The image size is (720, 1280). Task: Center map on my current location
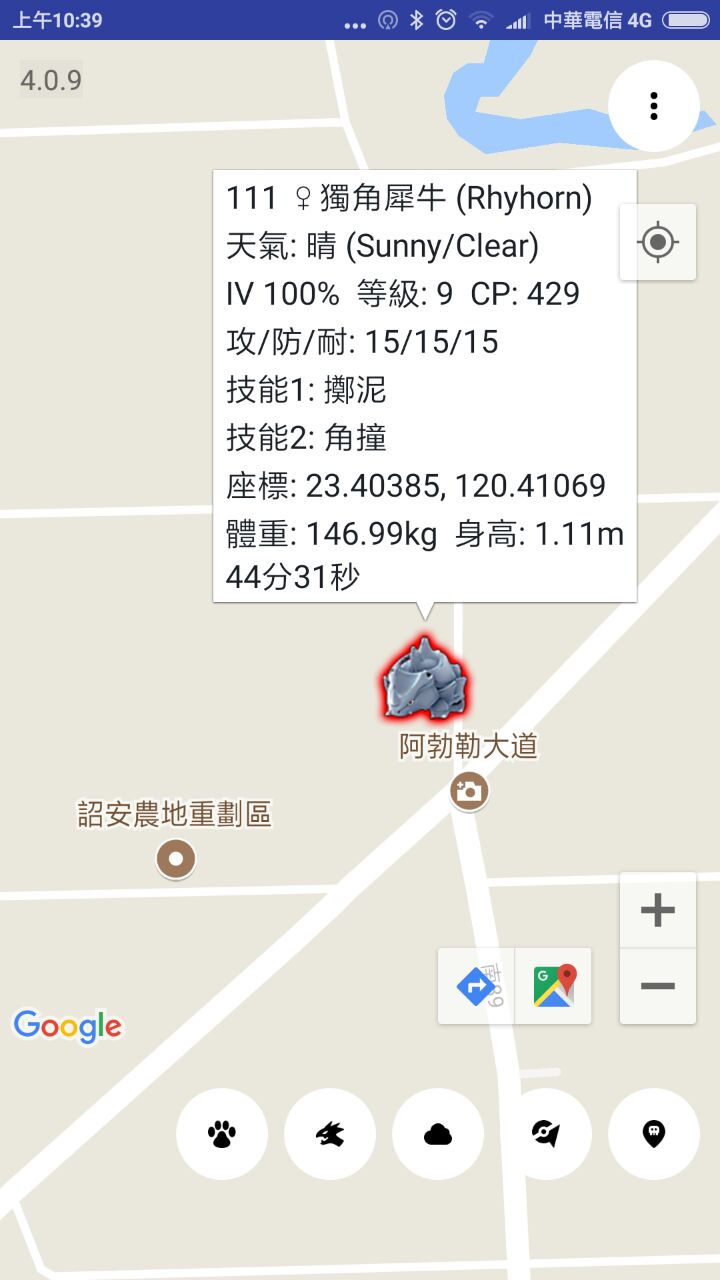coord(658,242)
